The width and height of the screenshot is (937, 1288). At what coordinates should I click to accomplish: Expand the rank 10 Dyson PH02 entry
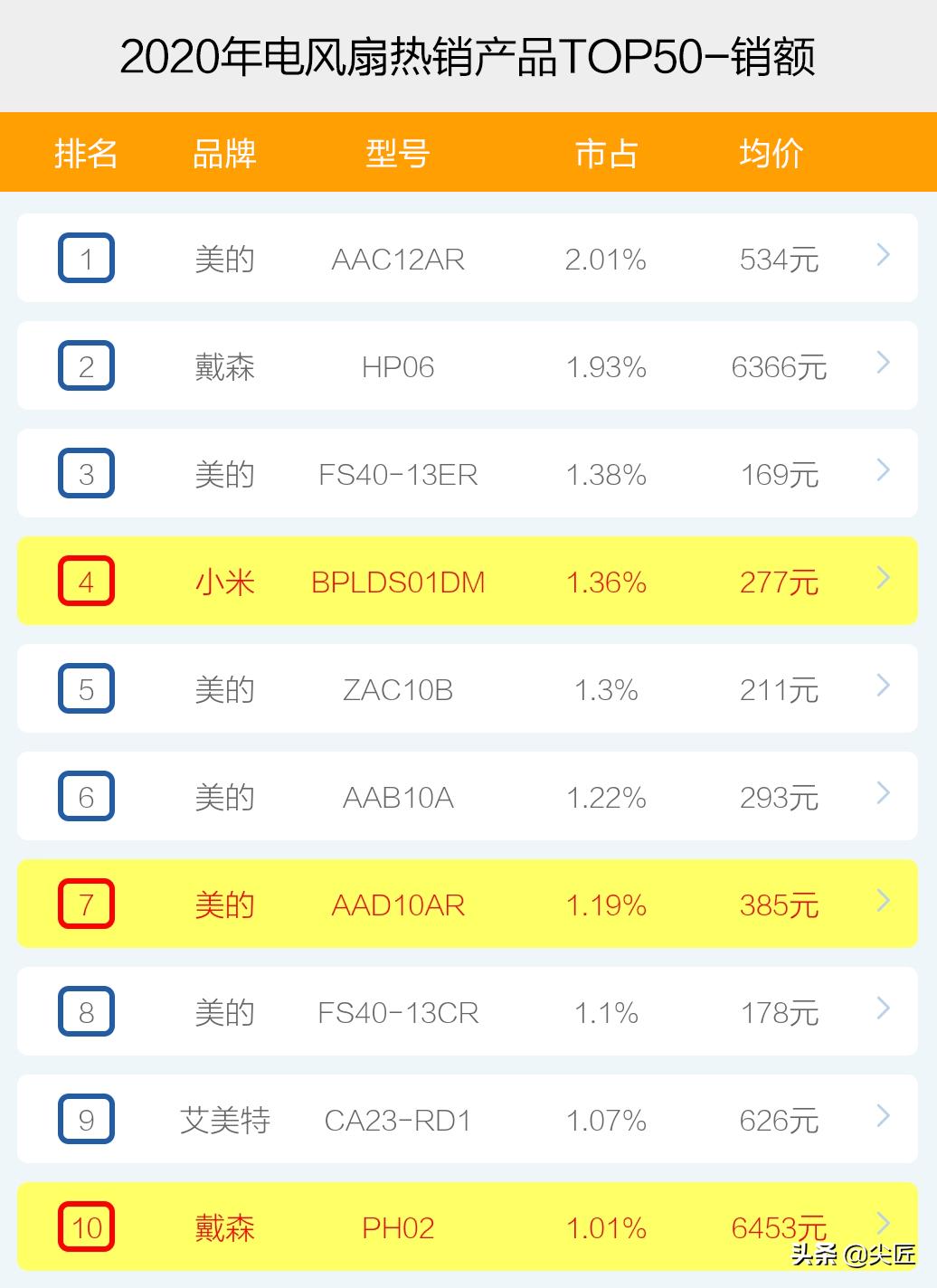pyautogui.click(x=882, y=1226)
